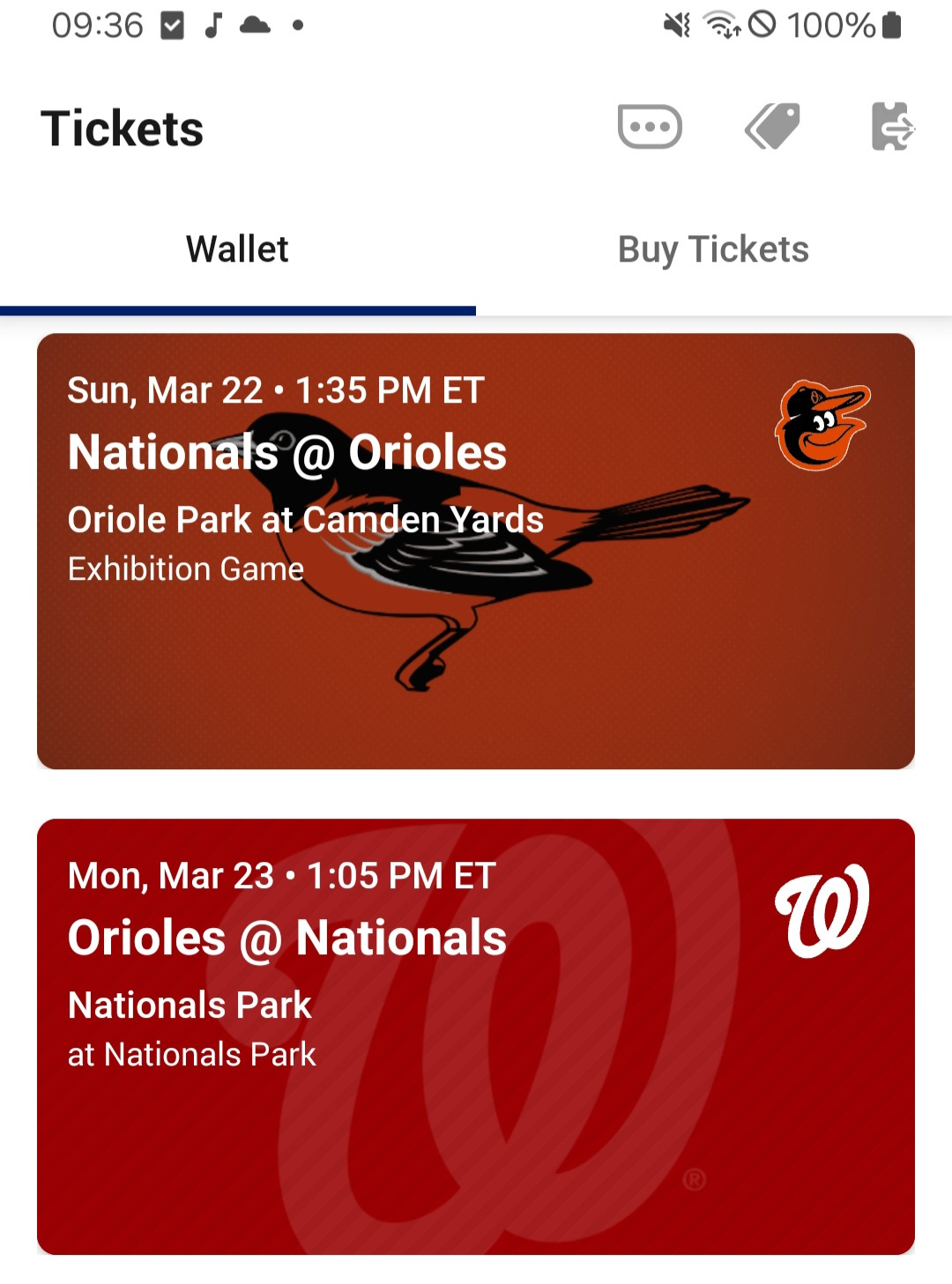
Task: Switch to the Buy Tickets tab
Action: tap(713, 249)
